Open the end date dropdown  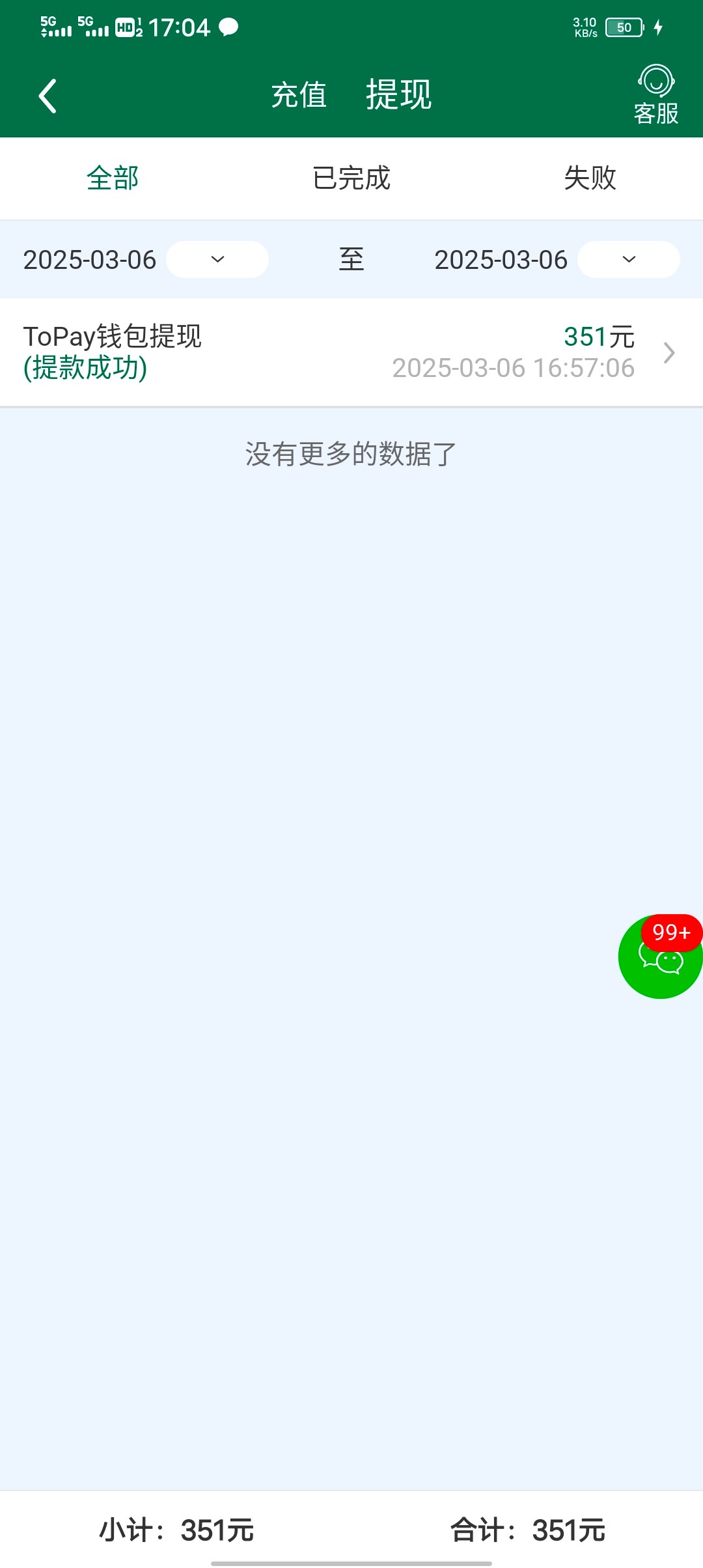point(629,260)
